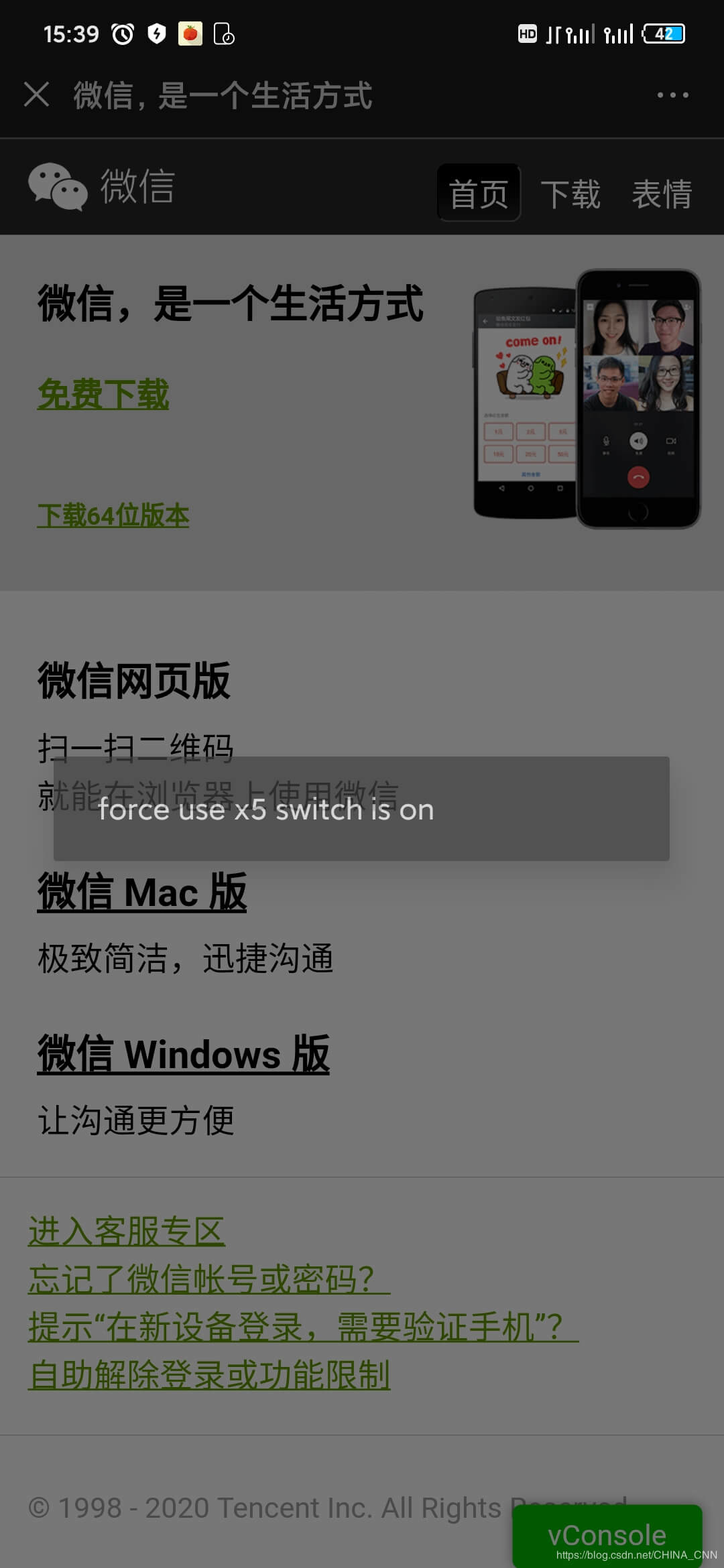724x1568 pixels.
Task: Open 进入客服专区 link
Action: pos(127,1232)
